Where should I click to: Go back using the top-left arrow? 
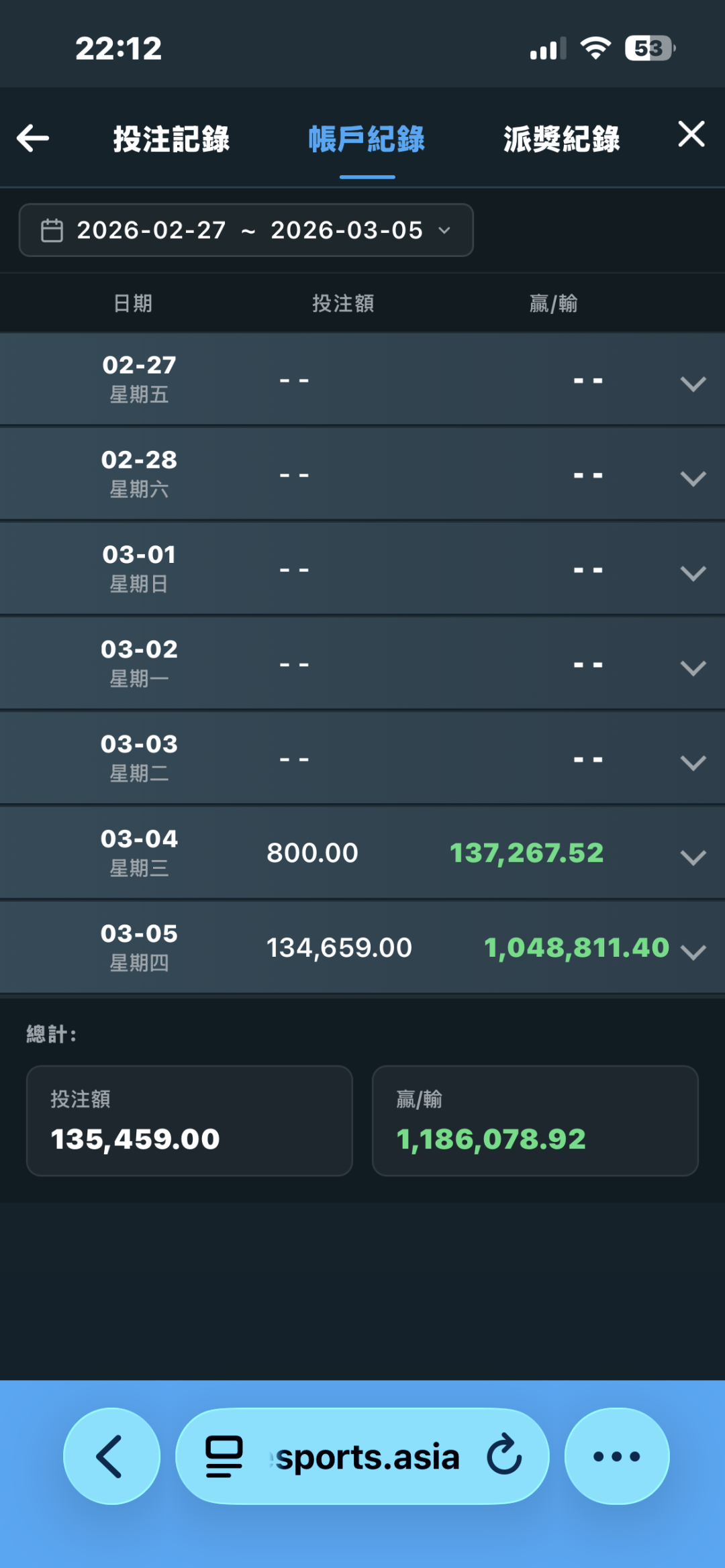point(33,138)
